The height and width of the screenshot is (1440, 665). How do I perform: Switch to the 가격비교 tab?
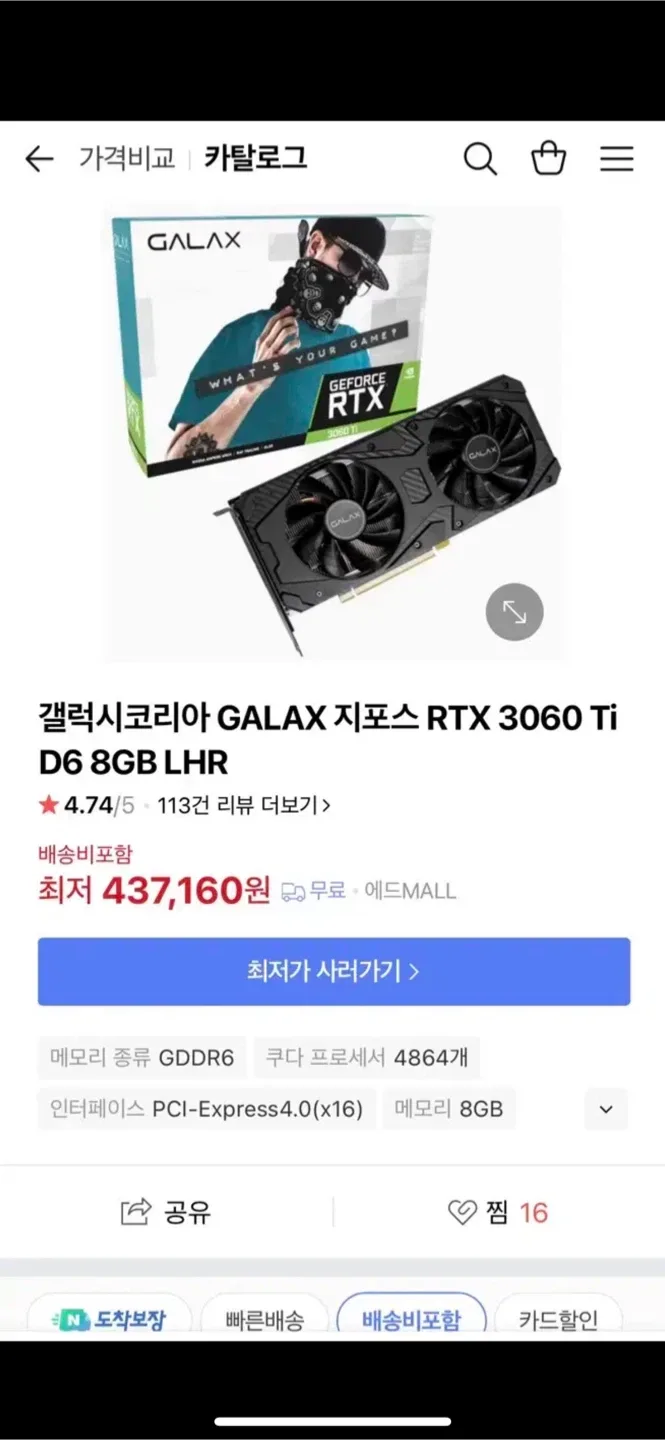coord(127,158)
